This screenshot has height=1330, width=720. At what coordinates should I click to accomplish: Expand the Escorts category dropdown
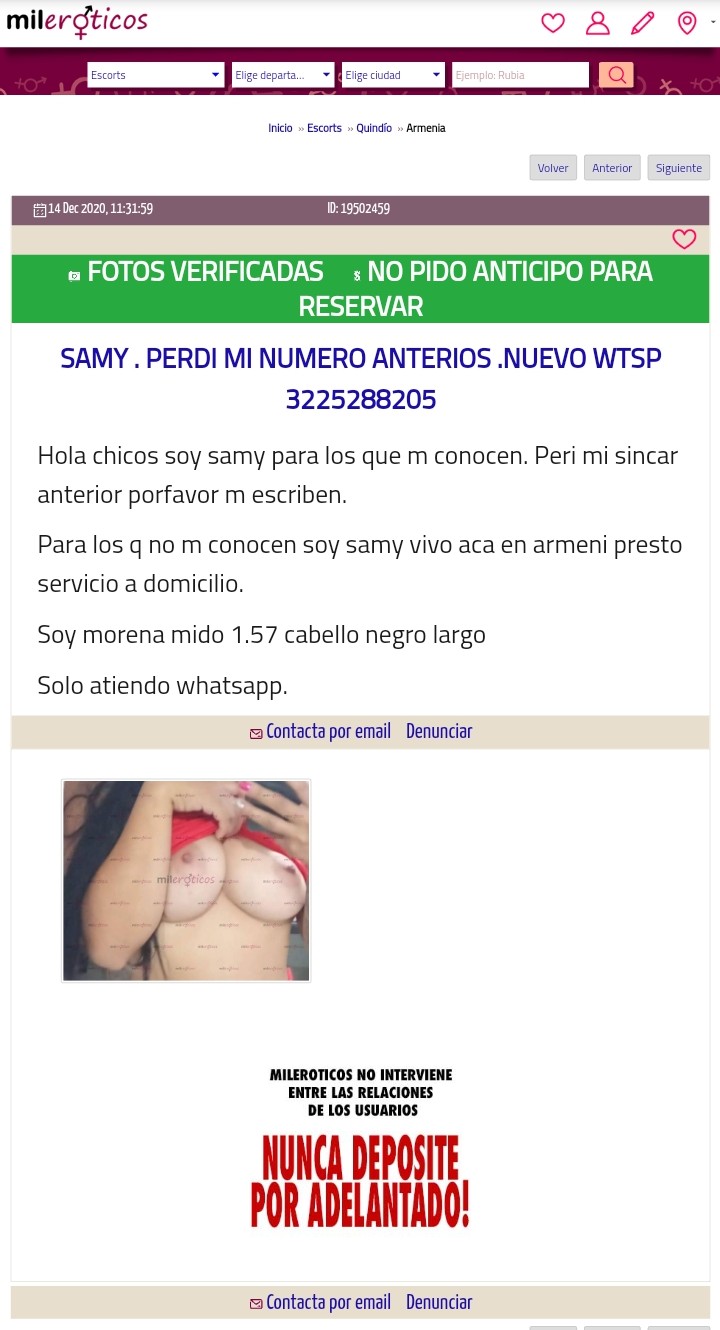tap(155, 75)
